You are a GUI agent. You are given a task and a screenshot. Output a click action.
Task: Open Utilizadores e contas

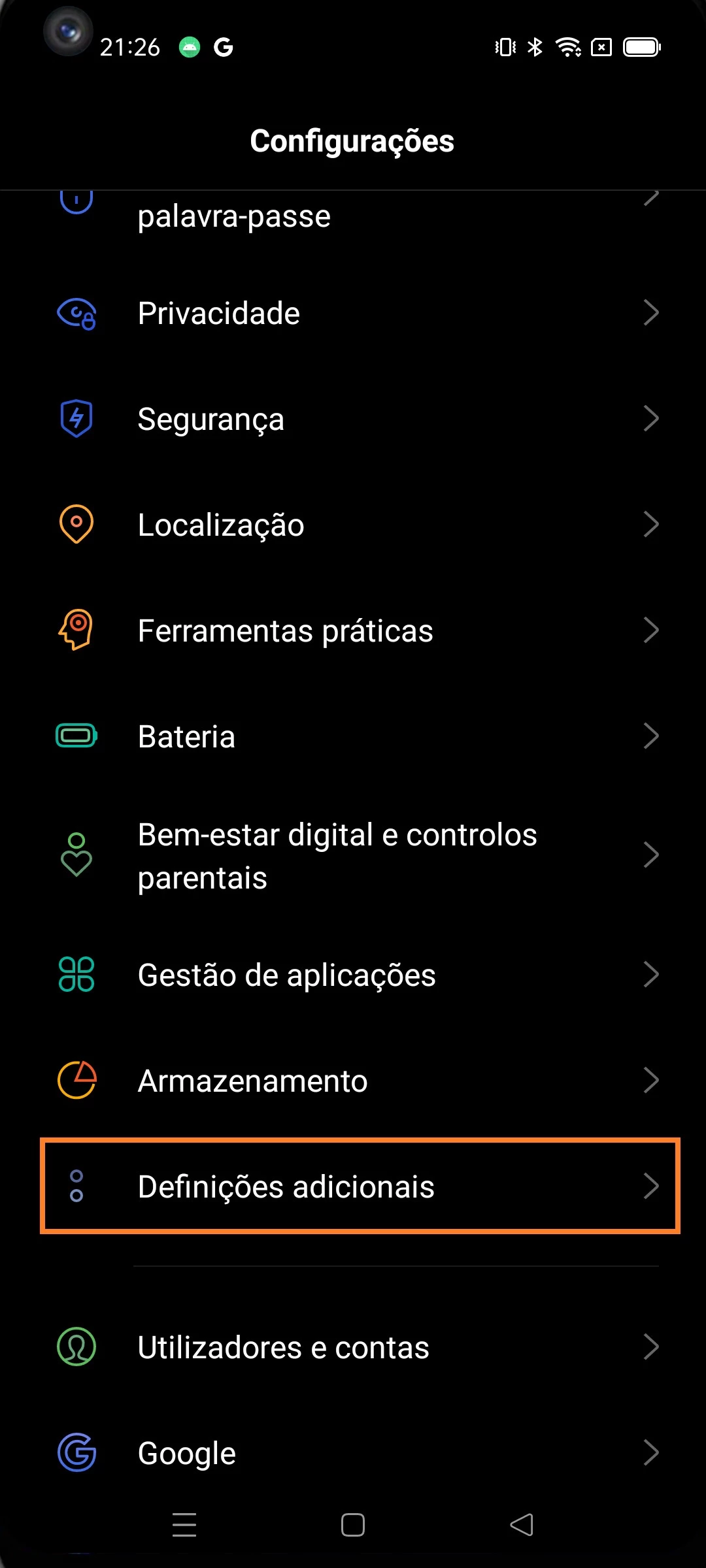click(353, 1347)
